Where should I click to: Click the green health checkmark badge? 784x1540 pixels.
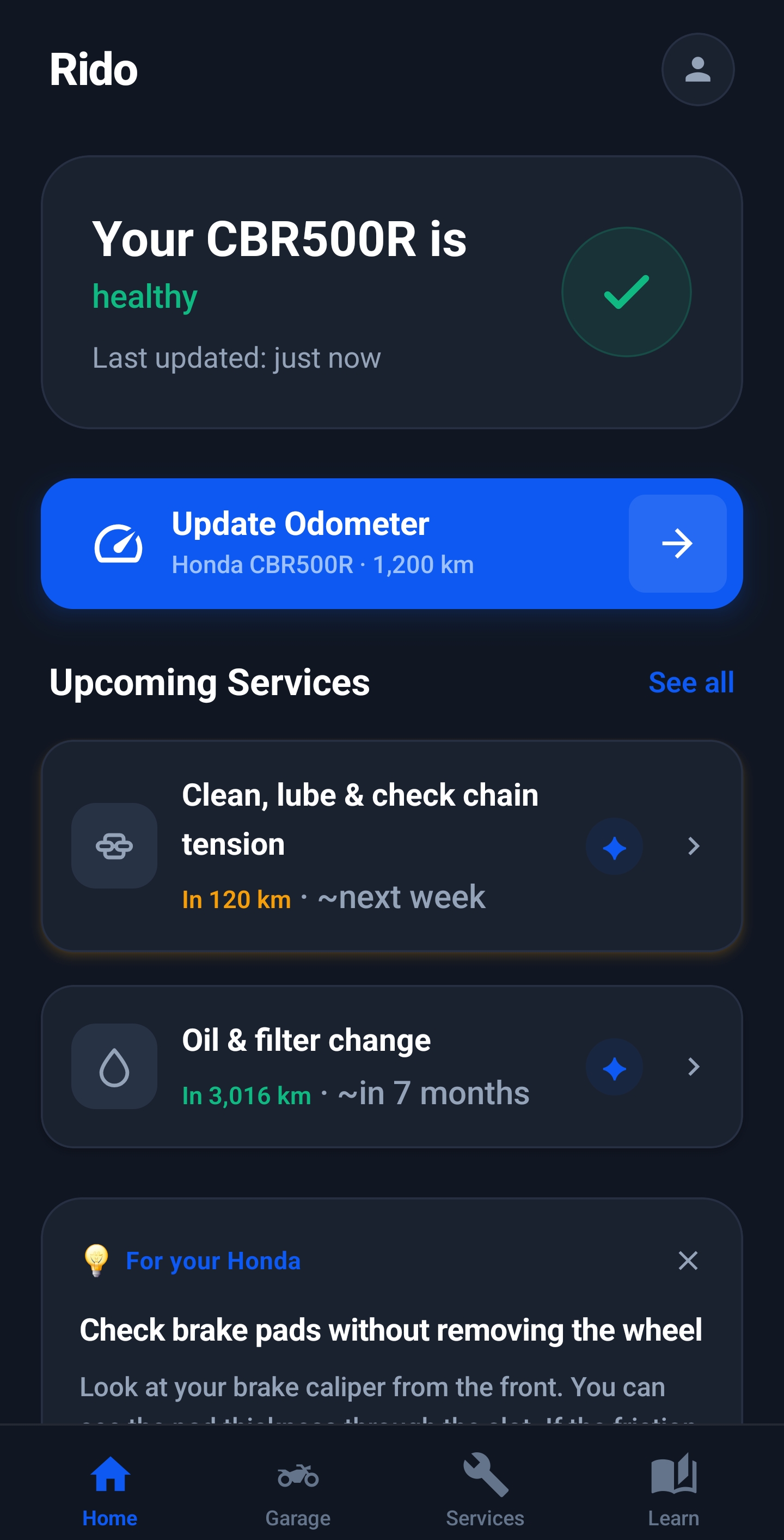626,293
